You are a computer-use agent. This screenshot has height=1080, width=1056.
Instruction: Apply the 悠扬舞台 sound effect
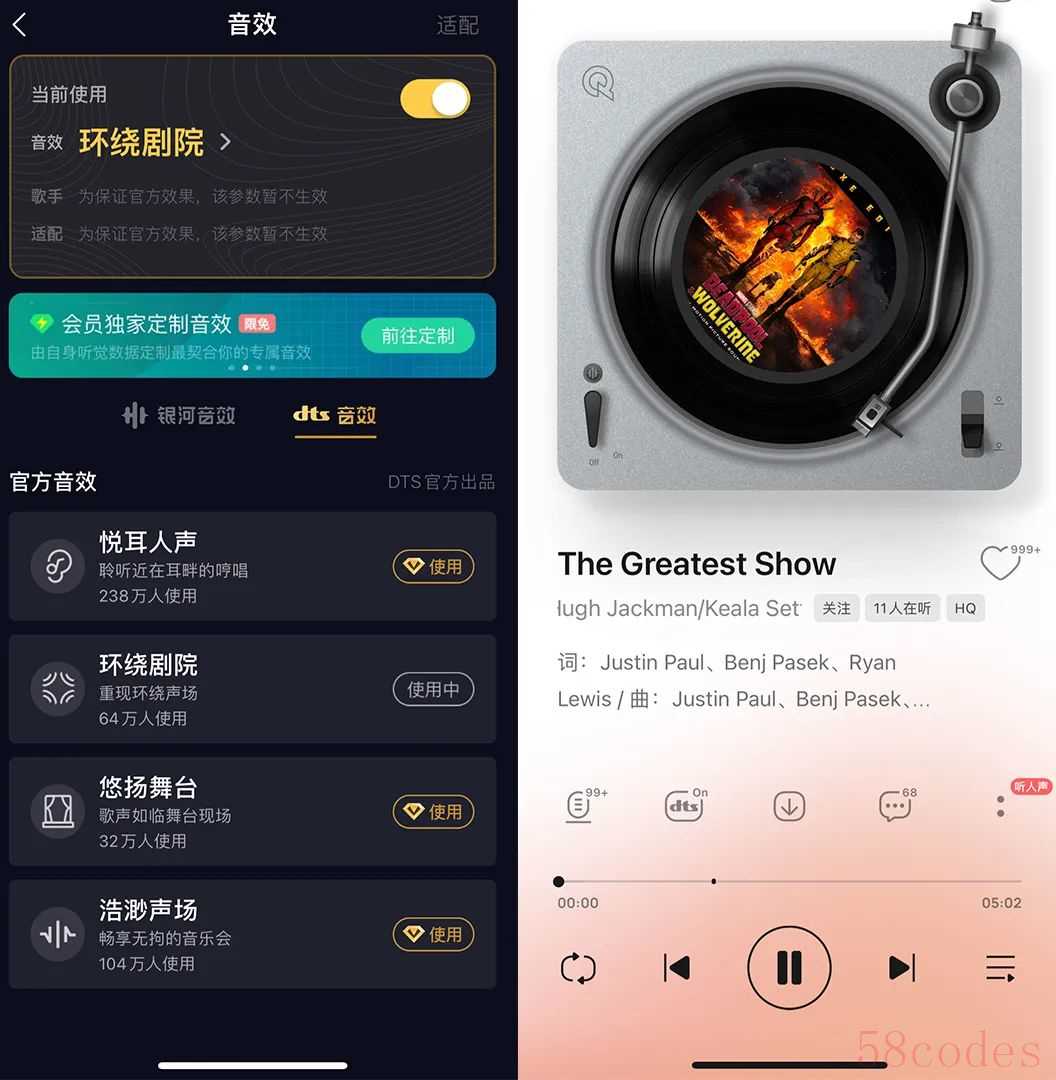point(433,812)
